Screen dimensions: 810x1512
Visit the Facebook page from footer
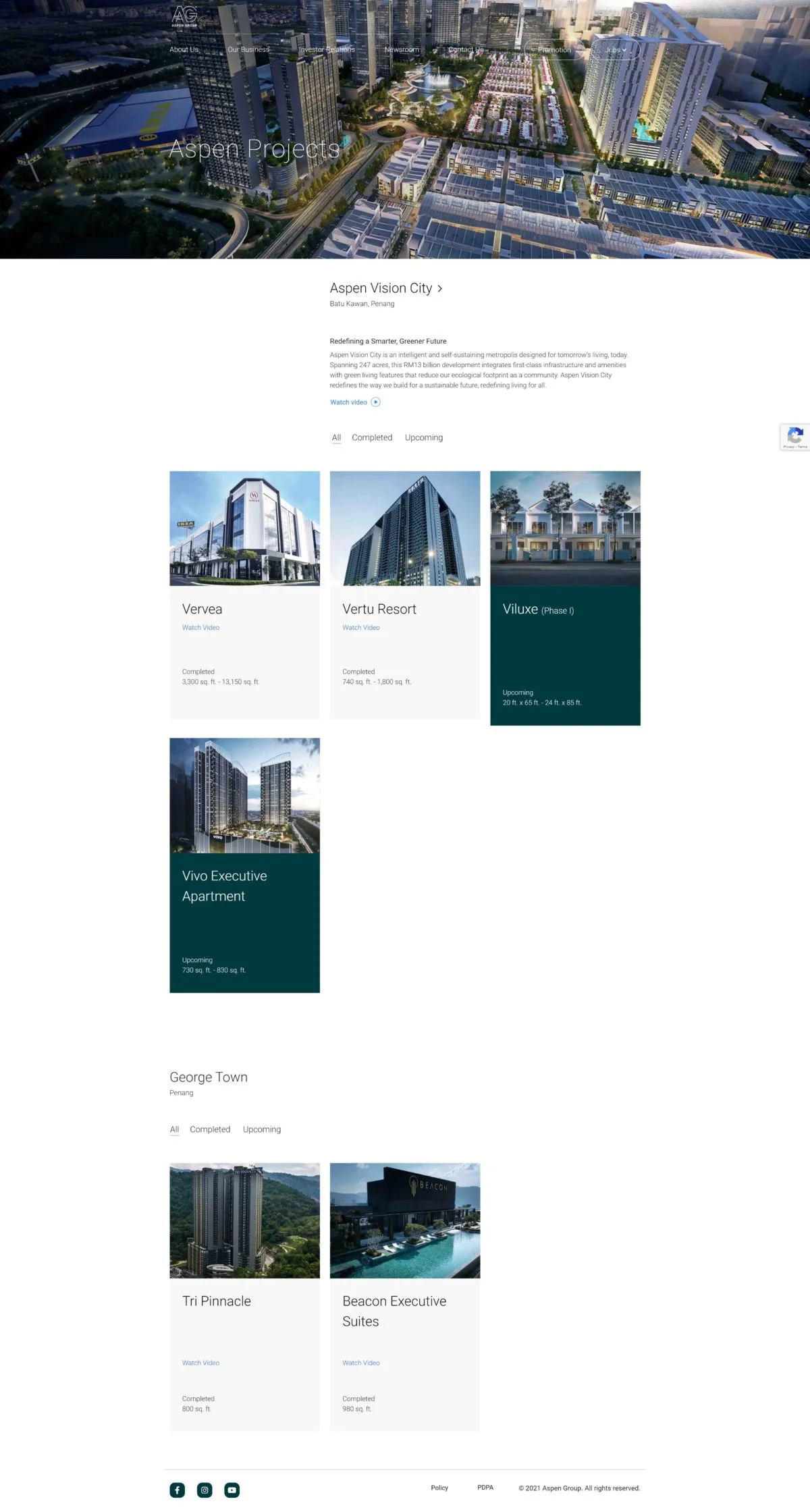[178, 1490]
